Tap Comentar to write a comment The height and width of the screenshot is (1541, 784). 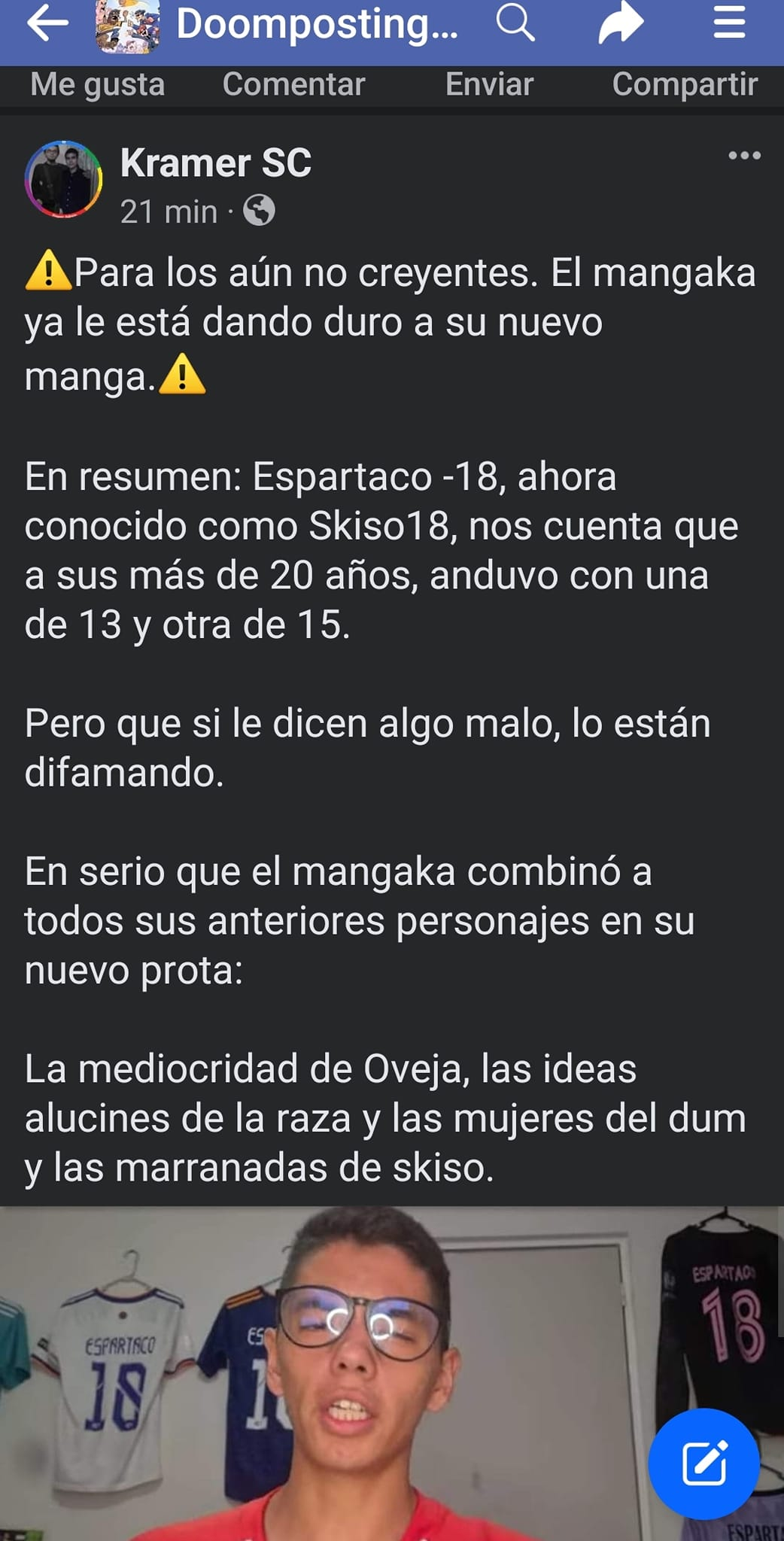click(293, 84)
